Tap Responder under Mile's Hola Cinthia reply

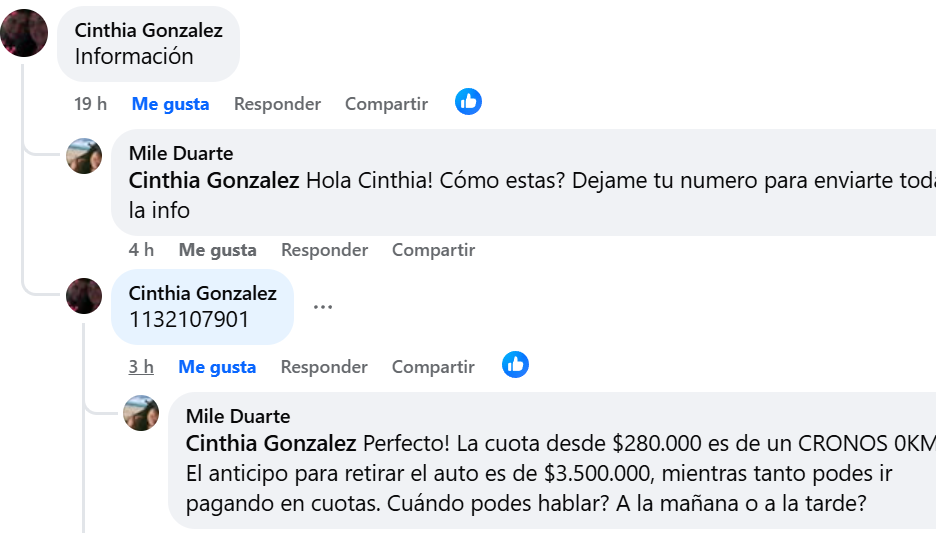coord(324,250)
